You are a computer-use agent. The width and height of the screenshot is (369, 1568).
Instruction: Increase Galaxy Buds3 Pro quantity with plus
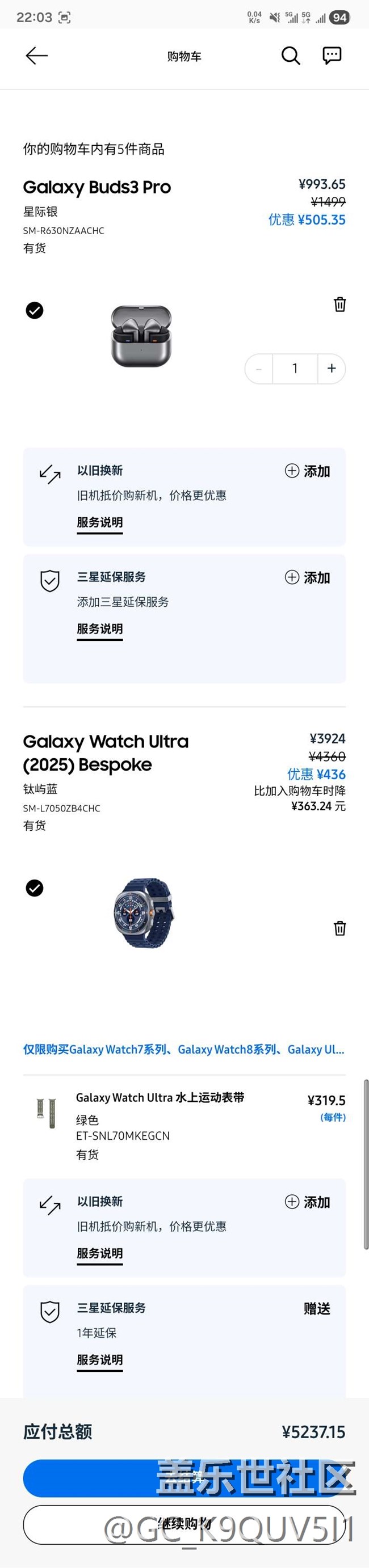pyautogui.click(x=331, y=368)
